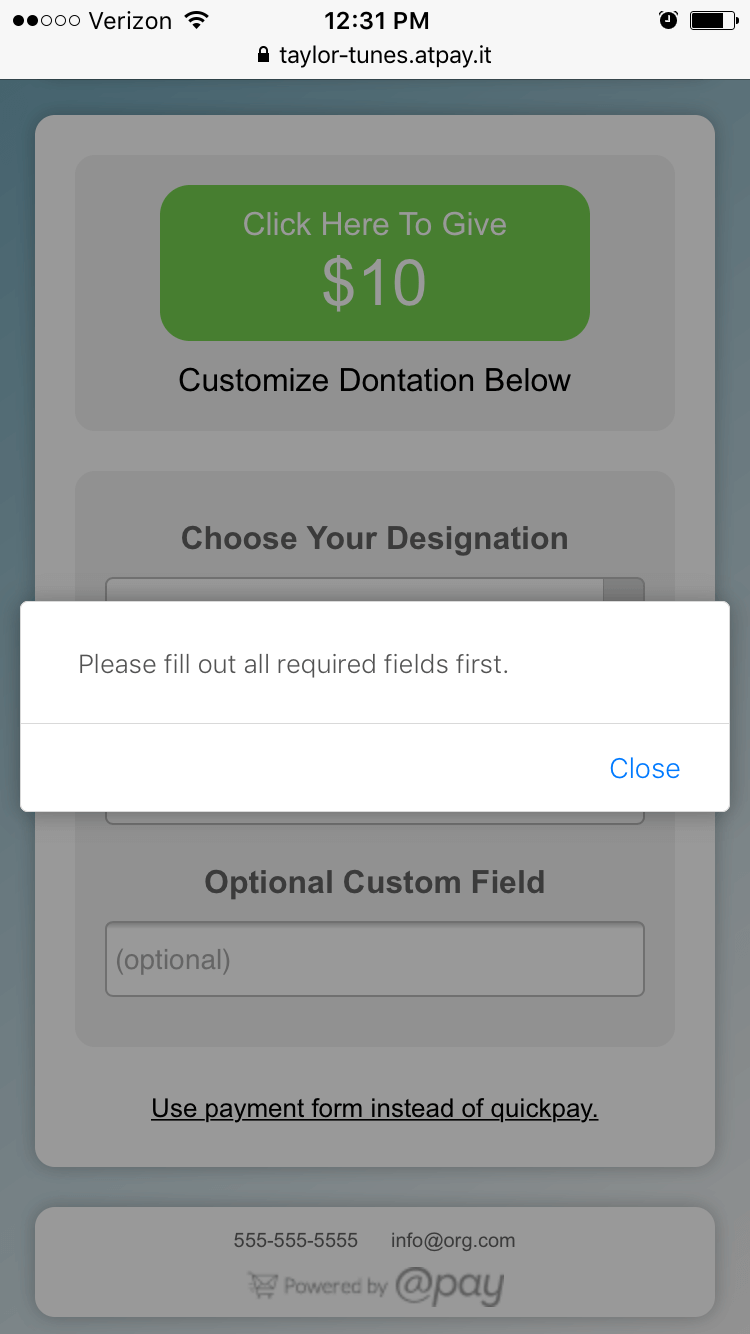Focus the Optional Custom Field input
Screen dimensions: 750x1334
click(x=375, y=959)
